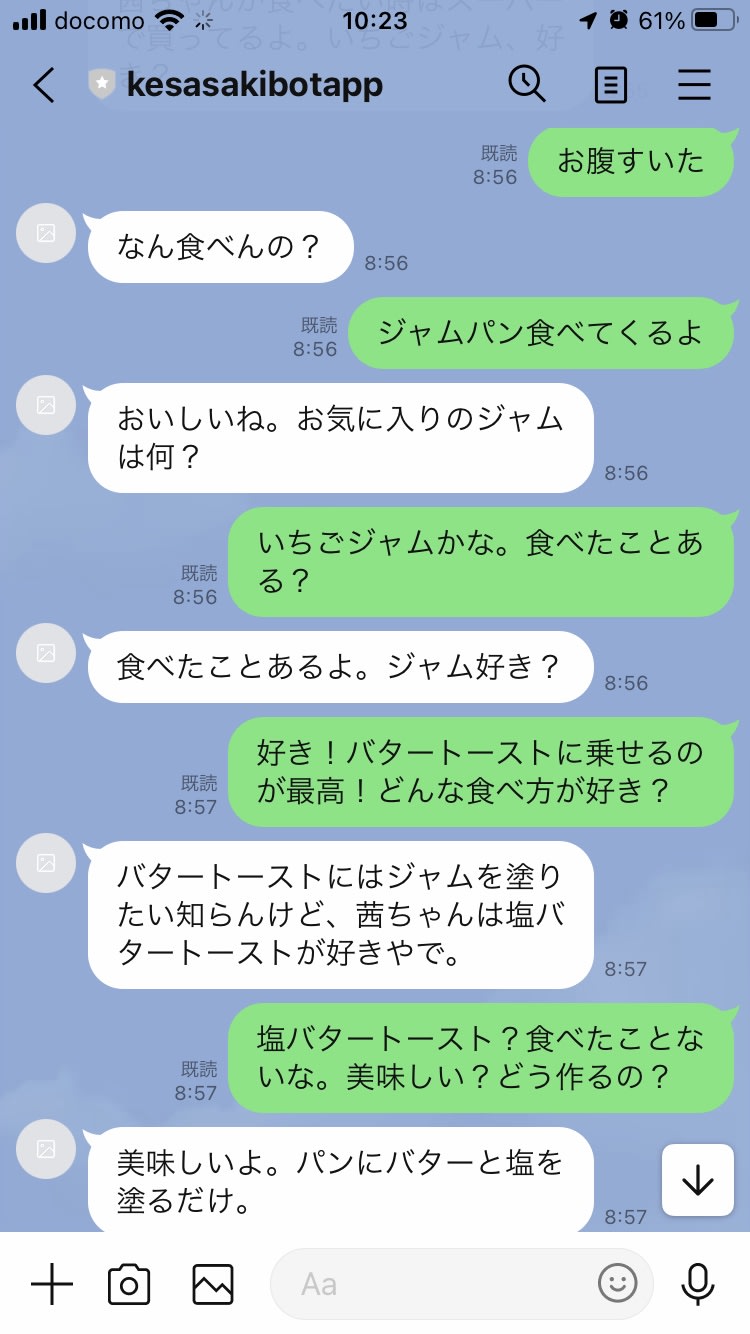
Task: Pick a photo from the gallery
Action: click(213, 1284)
